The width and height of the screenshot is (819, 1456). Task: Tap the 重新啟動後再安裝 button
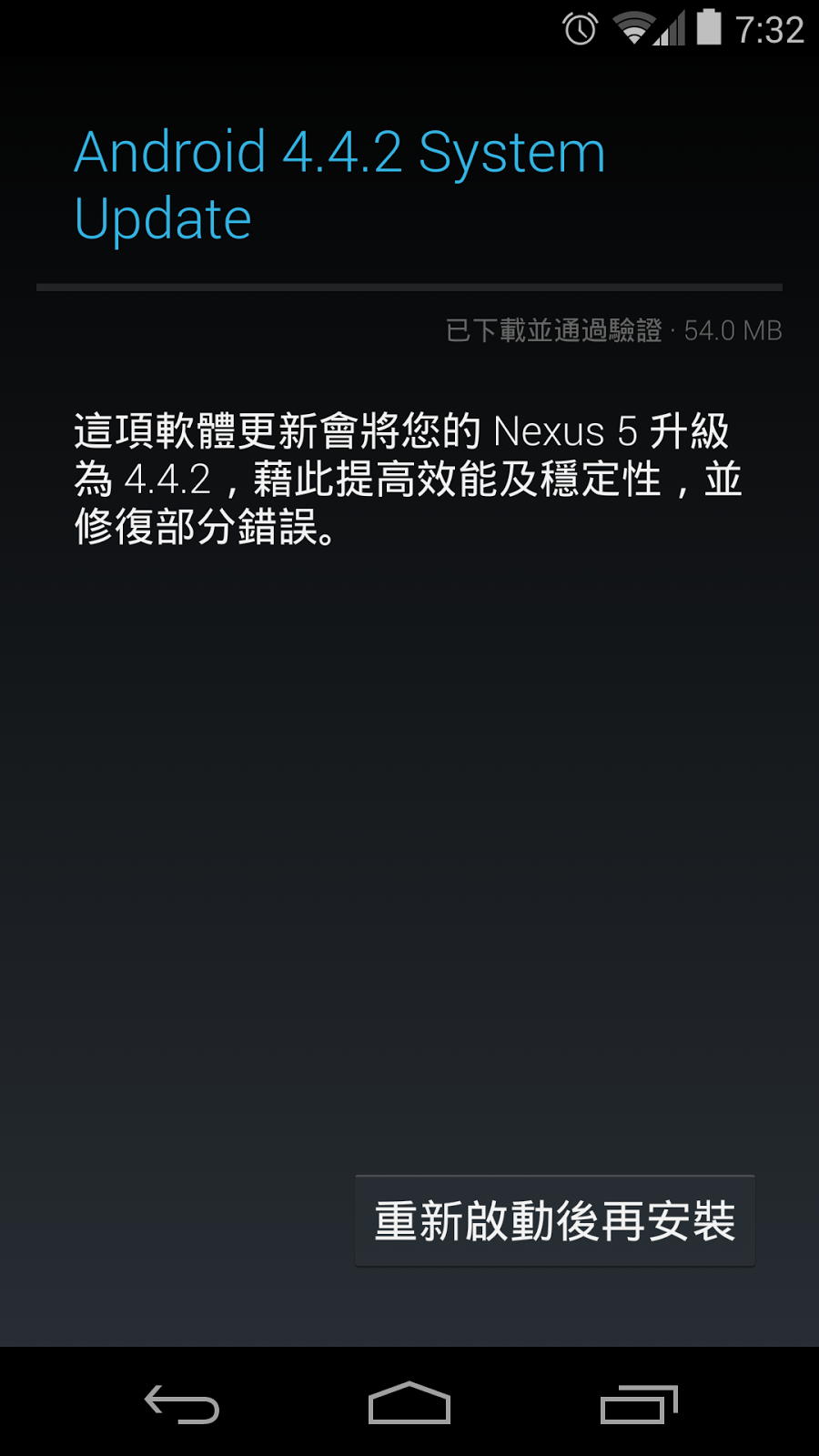pos(555,1220)
